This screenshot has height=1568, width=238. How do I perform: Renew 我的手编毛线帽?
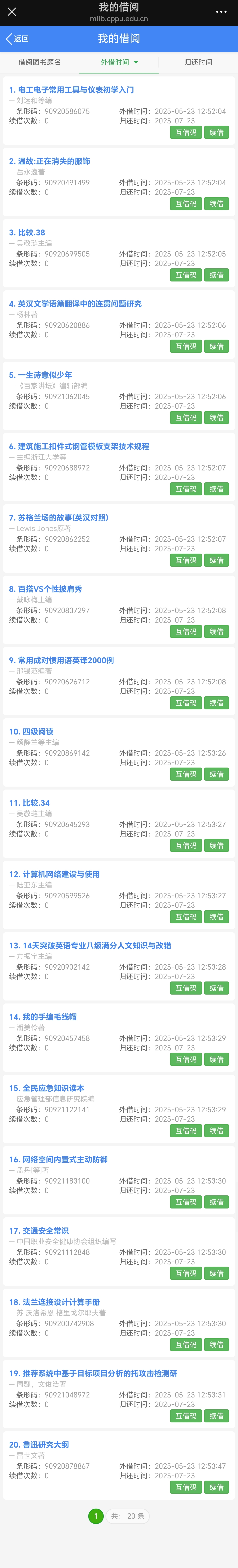217,1059
